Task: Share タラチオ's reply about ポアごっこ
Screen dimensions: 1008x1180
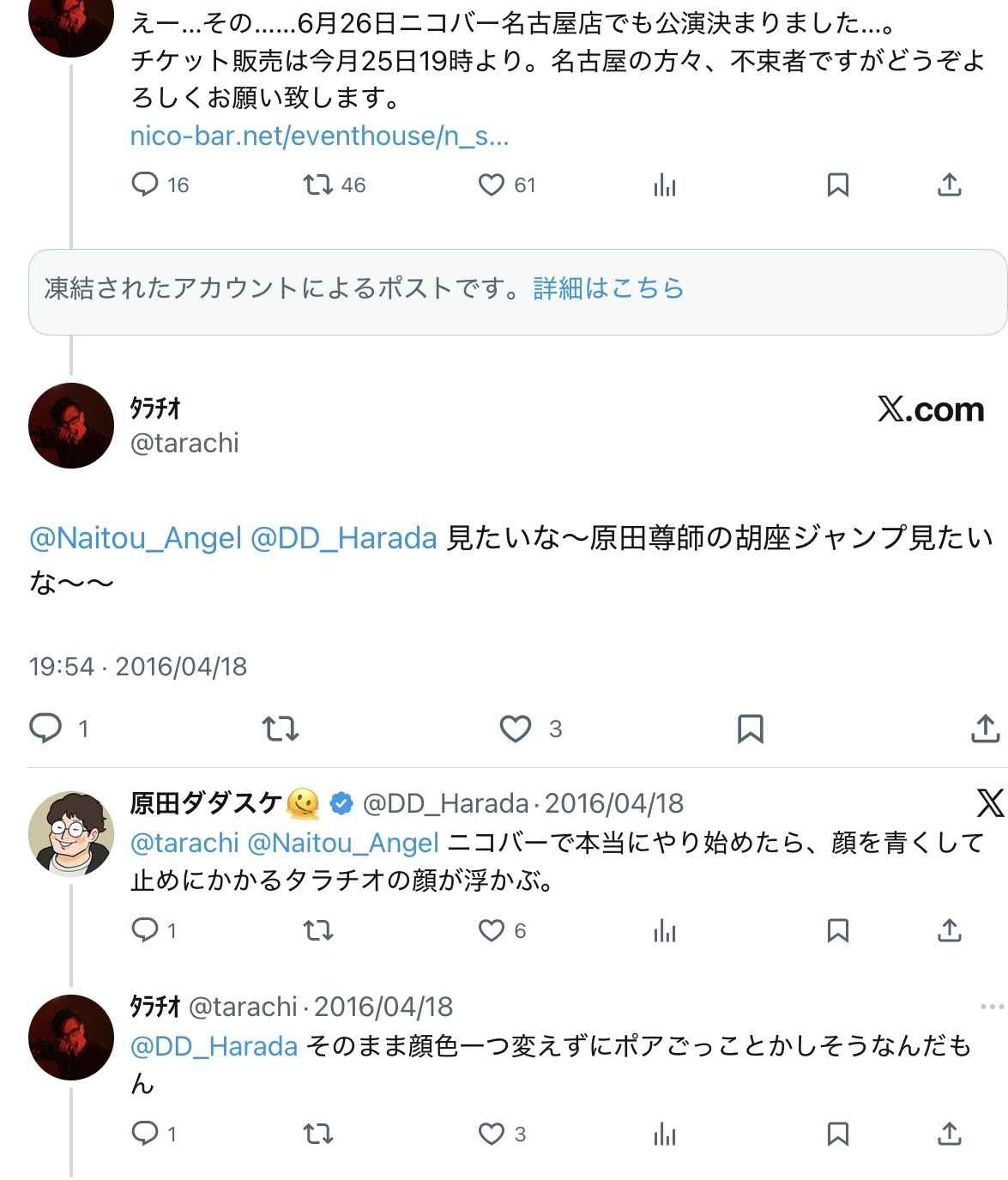Action: click(x=949, y=1134)
